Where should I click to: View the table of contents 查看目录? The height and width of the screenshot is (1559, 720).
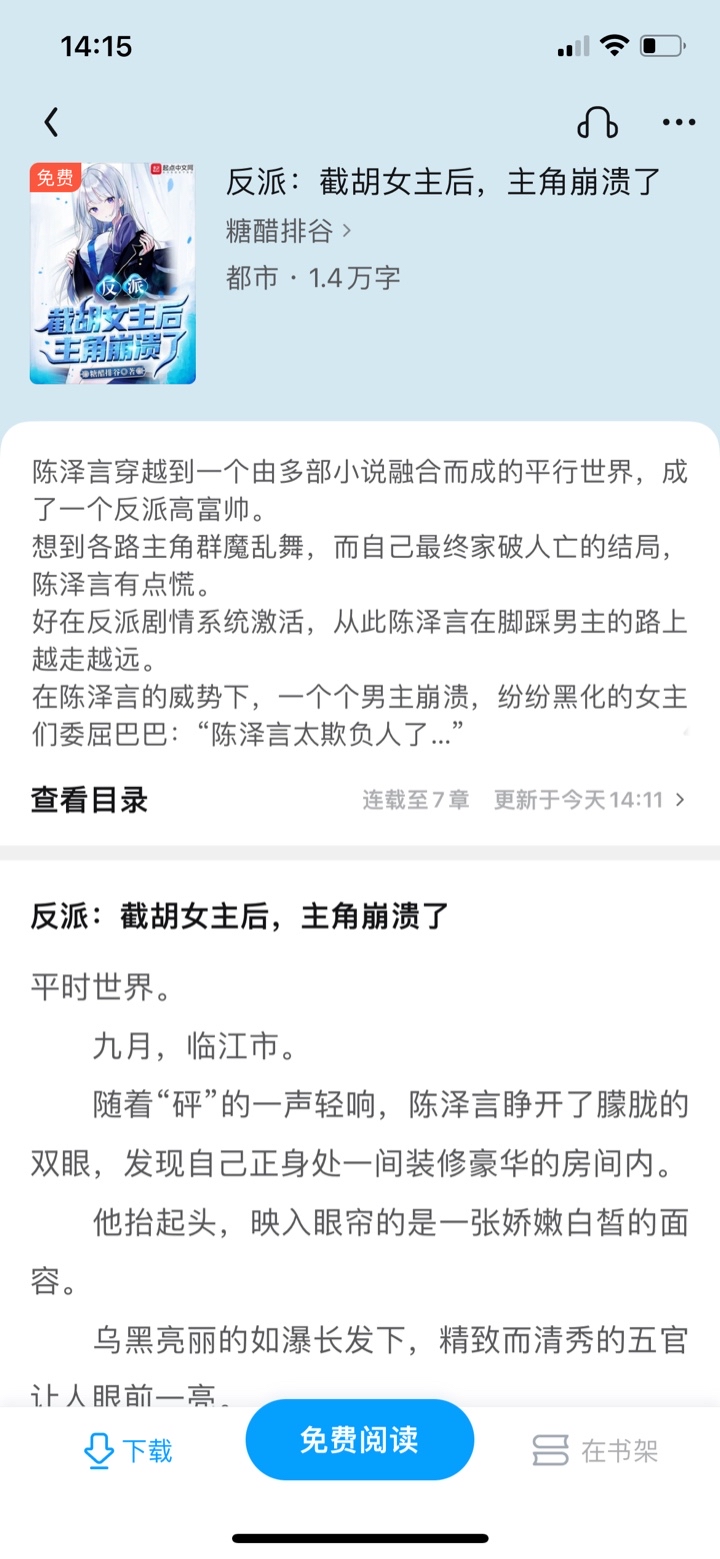tap(90, 800)
